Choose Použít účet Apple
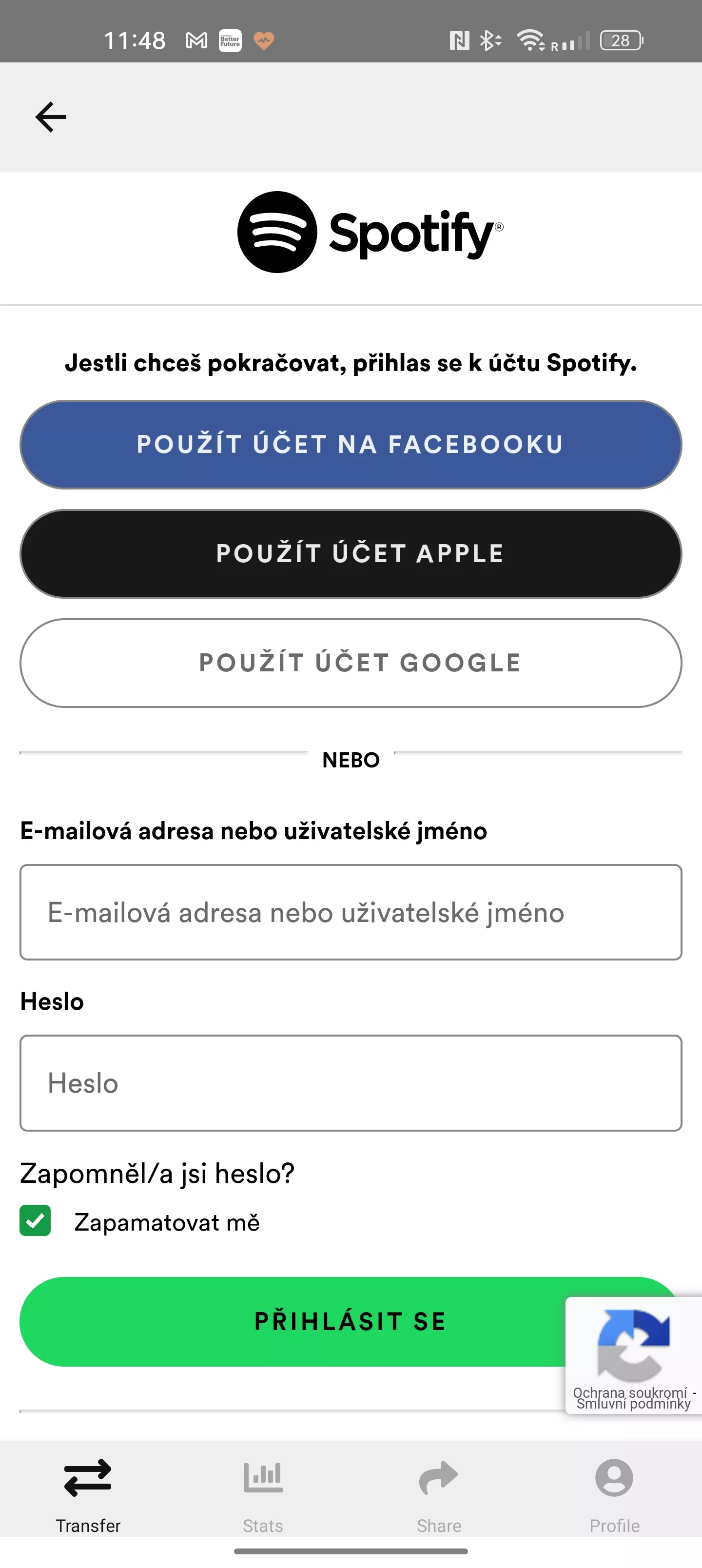The image size is (702, 1568). pos(351,554)
